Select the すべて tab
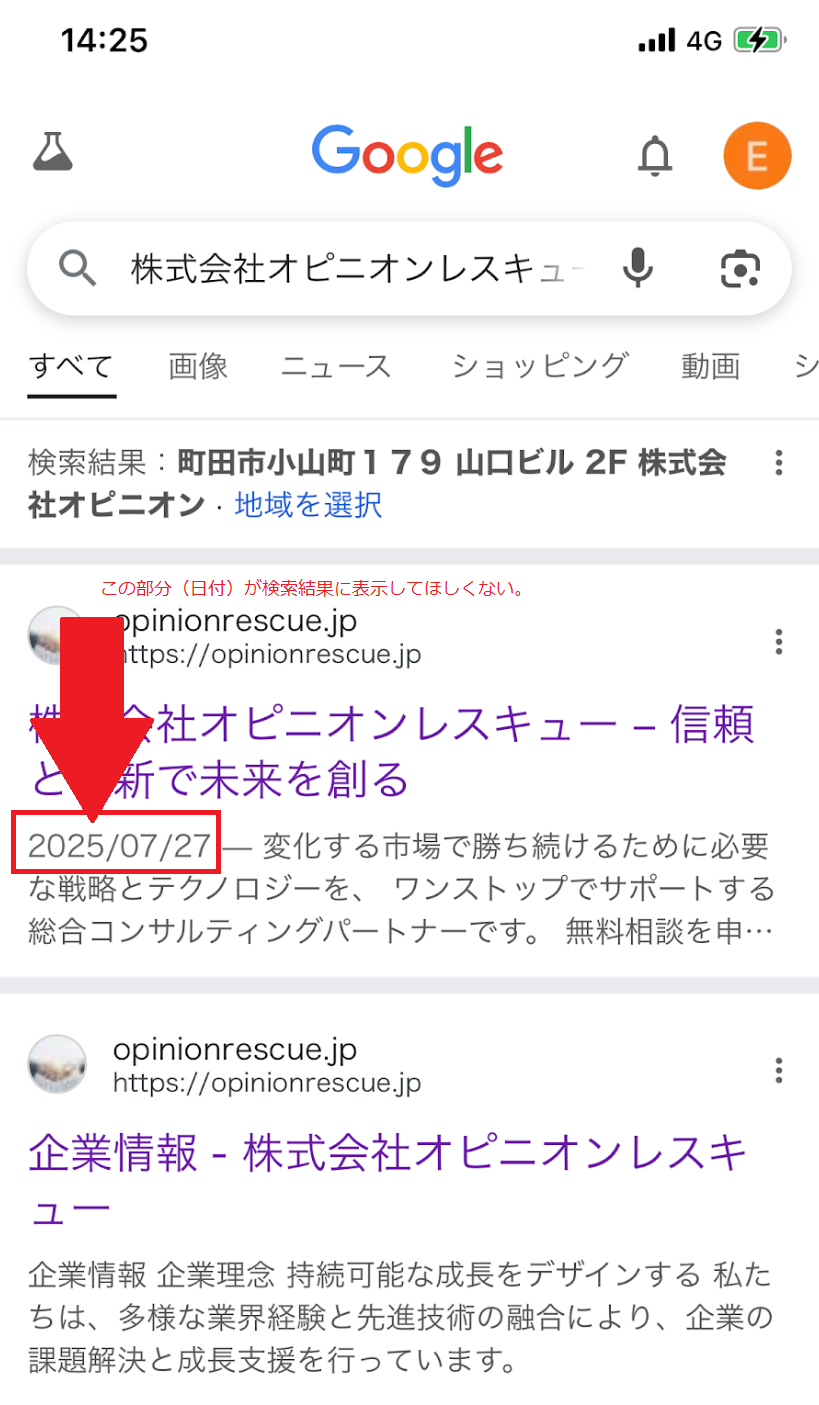819x1405 pixels. pyautogui.click(x=71, y=366)
